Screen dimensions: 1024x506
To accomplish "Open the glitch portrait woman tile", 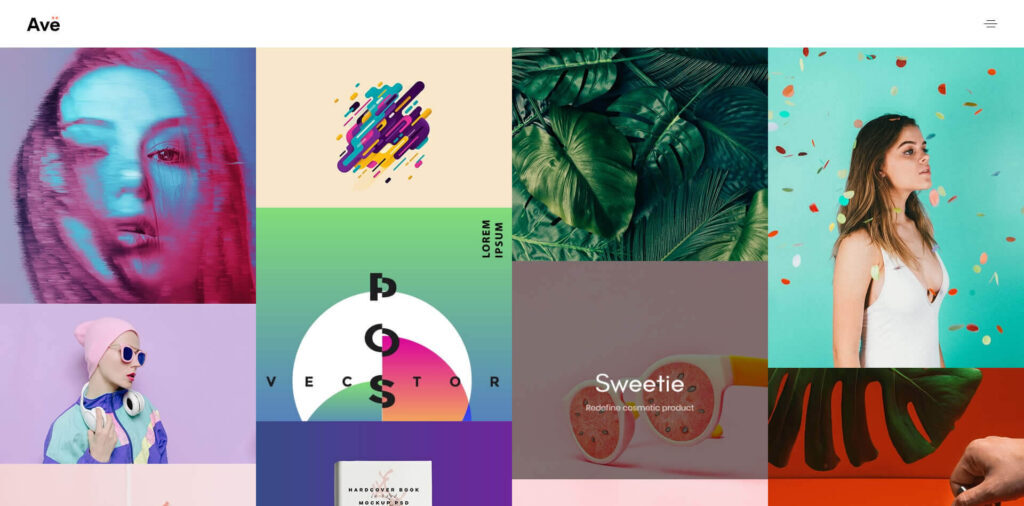I will (x=127, y=175).
